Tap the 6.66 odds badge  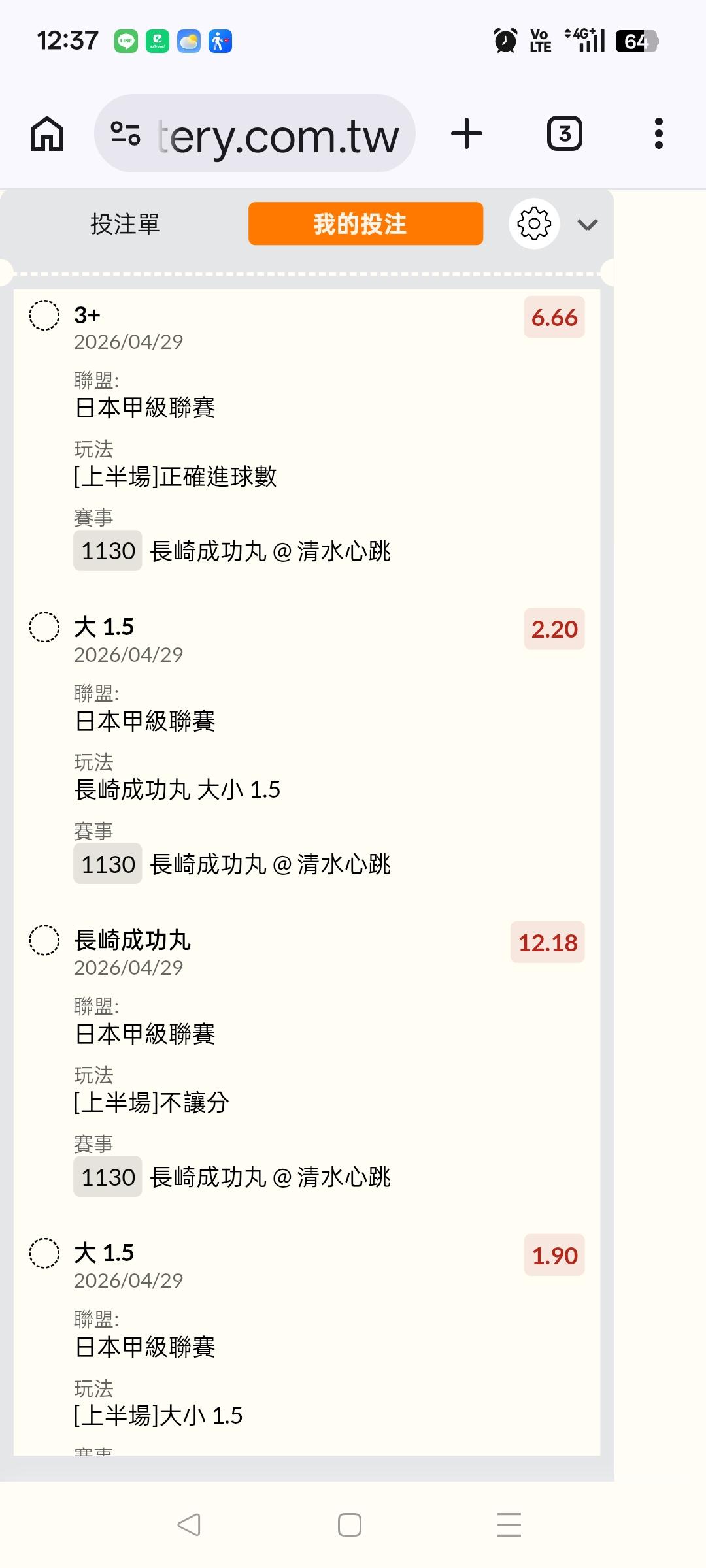click(x=554, y=318)
